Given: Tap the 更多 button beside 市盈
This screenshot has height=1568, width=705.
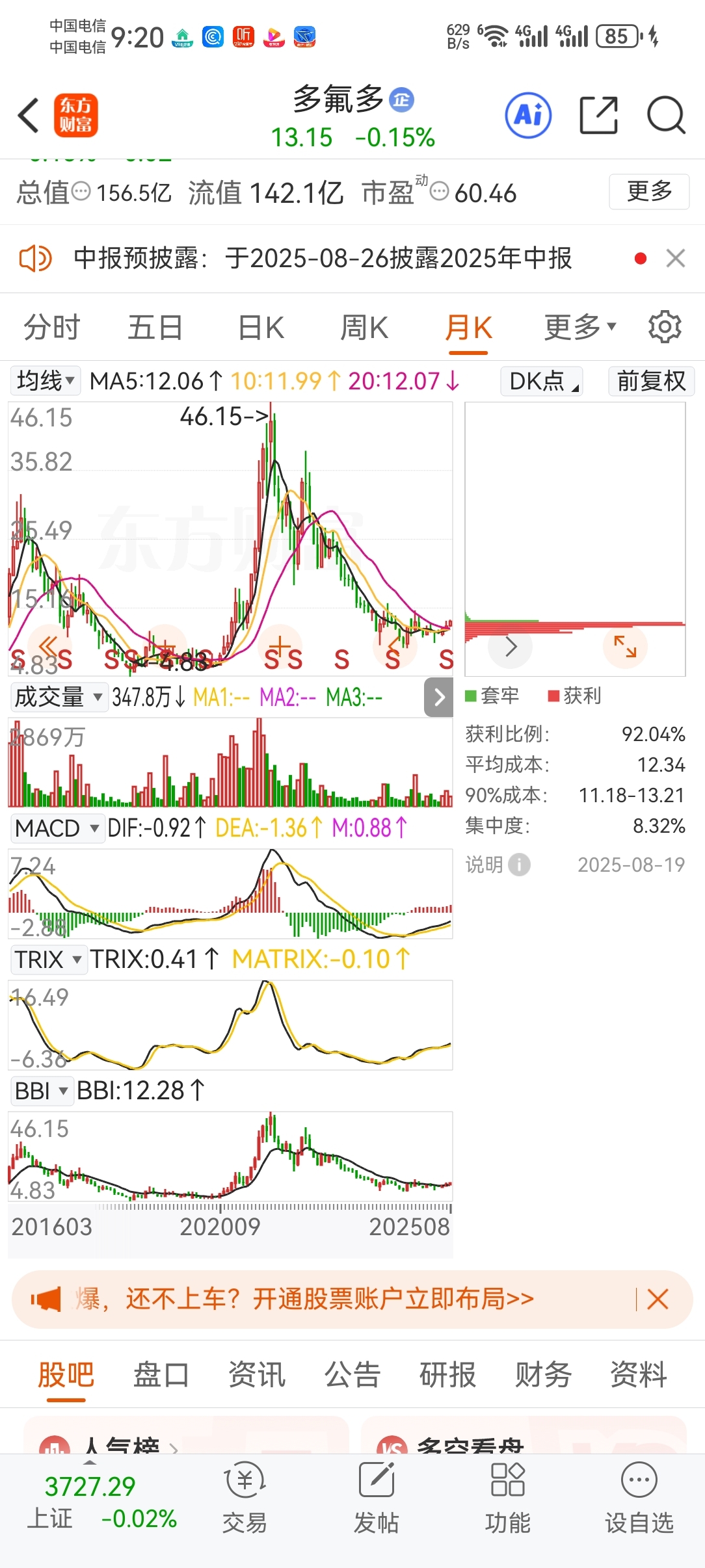Looking at the screenshot, I should 649,192.
